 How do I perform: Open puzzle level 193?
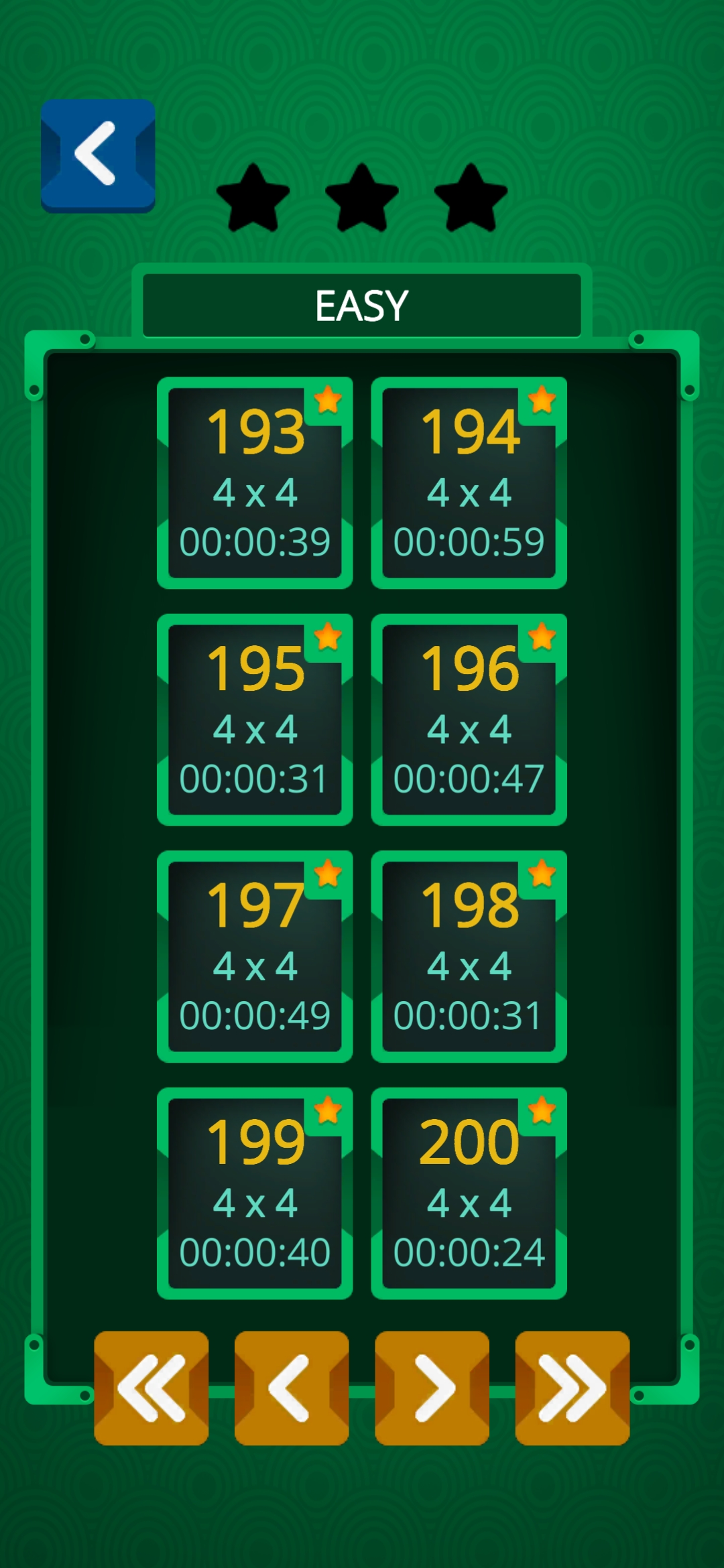pyautogui.click(x=255, y=483)
